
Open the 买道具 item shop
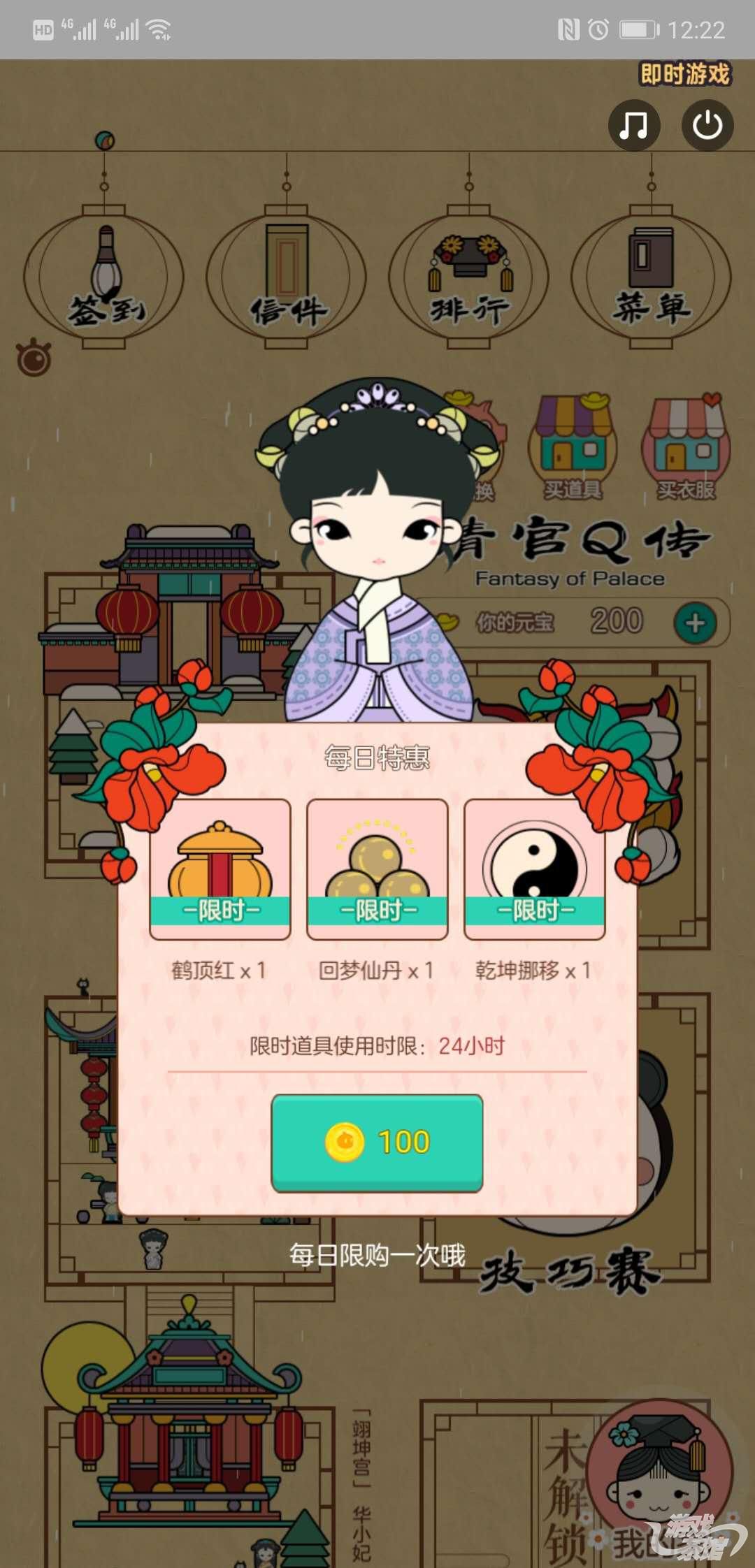573,447
